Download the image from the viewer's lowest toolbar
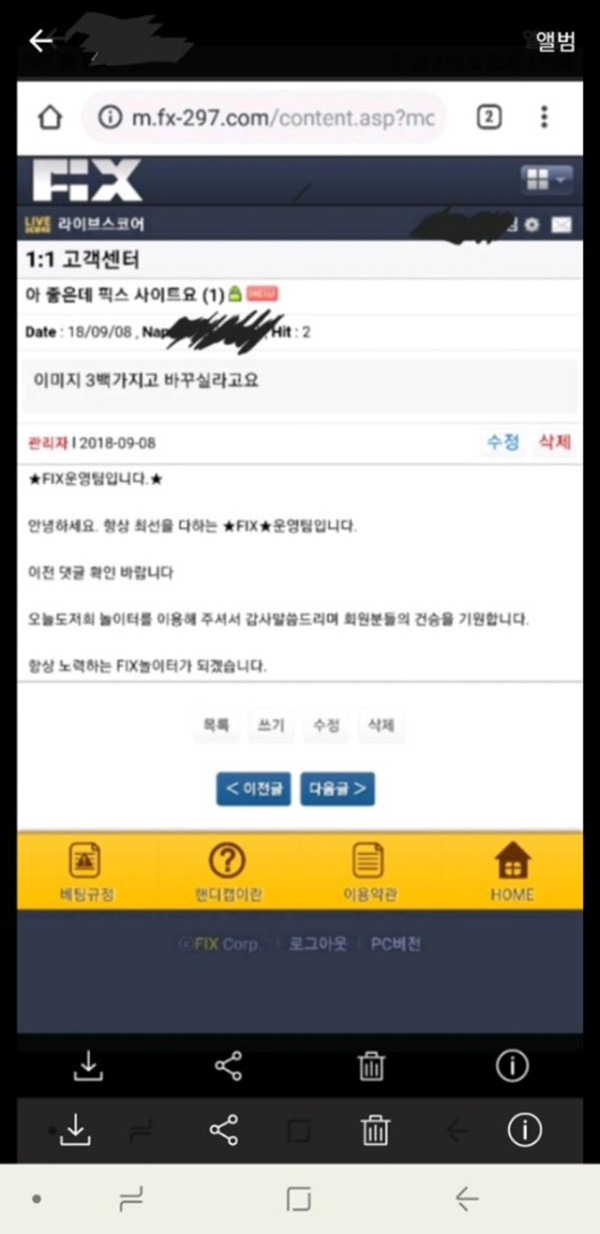Screen dimensions: 600x1234 pyautogui.click(x=74, y=1130)
